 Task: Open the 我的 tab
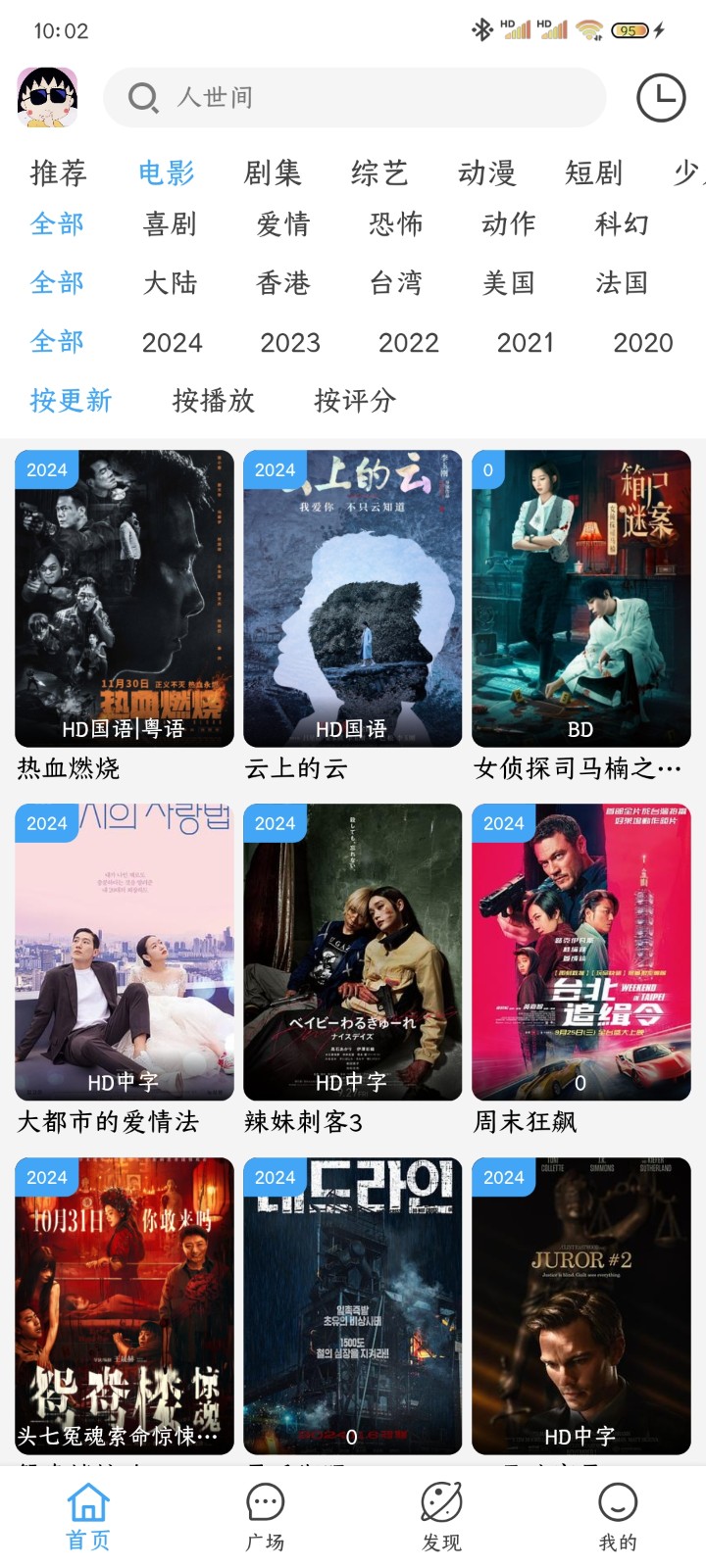pyautogui.click(x=618, y=1517)
